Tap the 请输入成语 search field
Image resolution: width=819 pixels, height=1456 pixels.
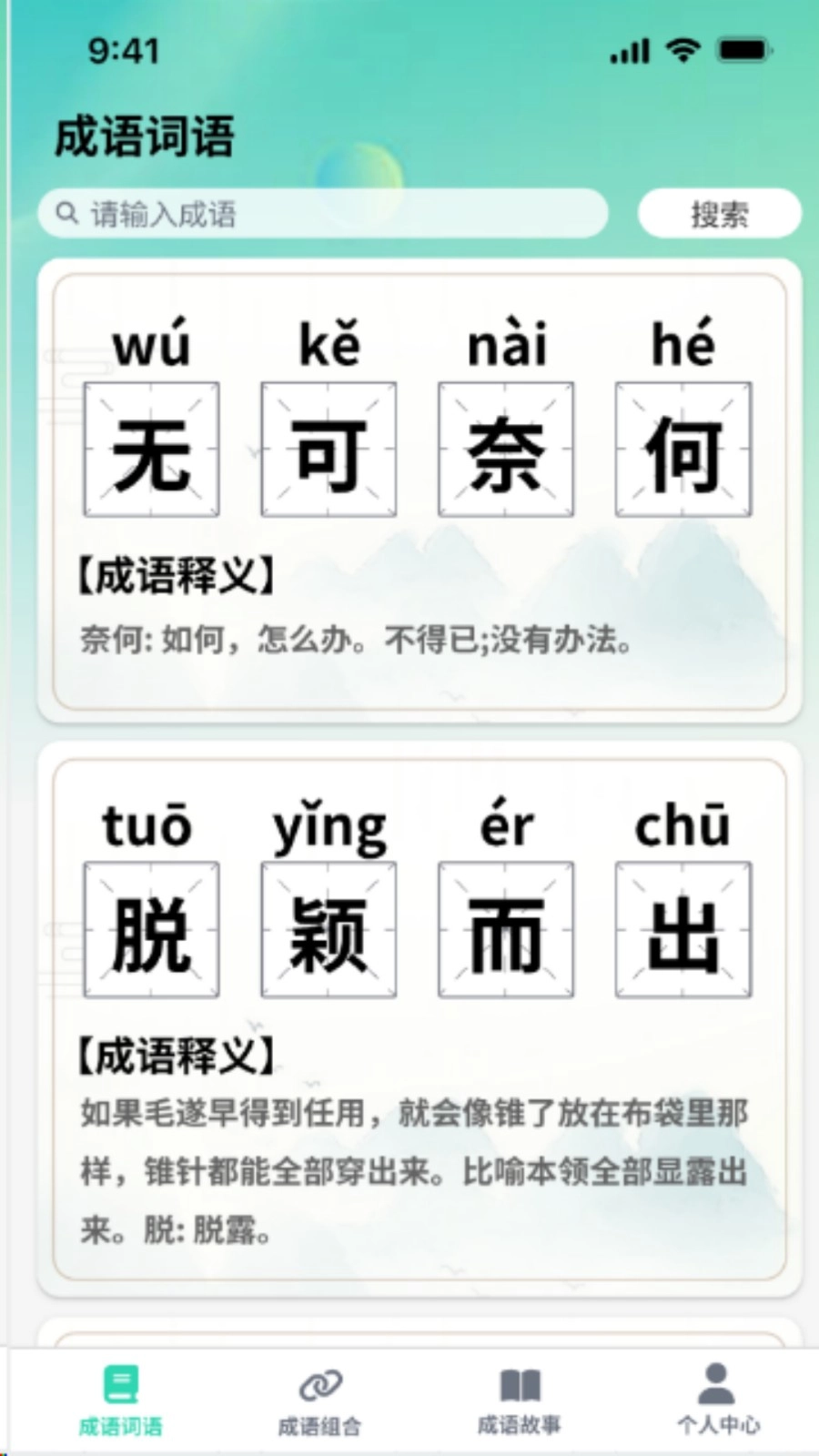(x=323, y=214)
